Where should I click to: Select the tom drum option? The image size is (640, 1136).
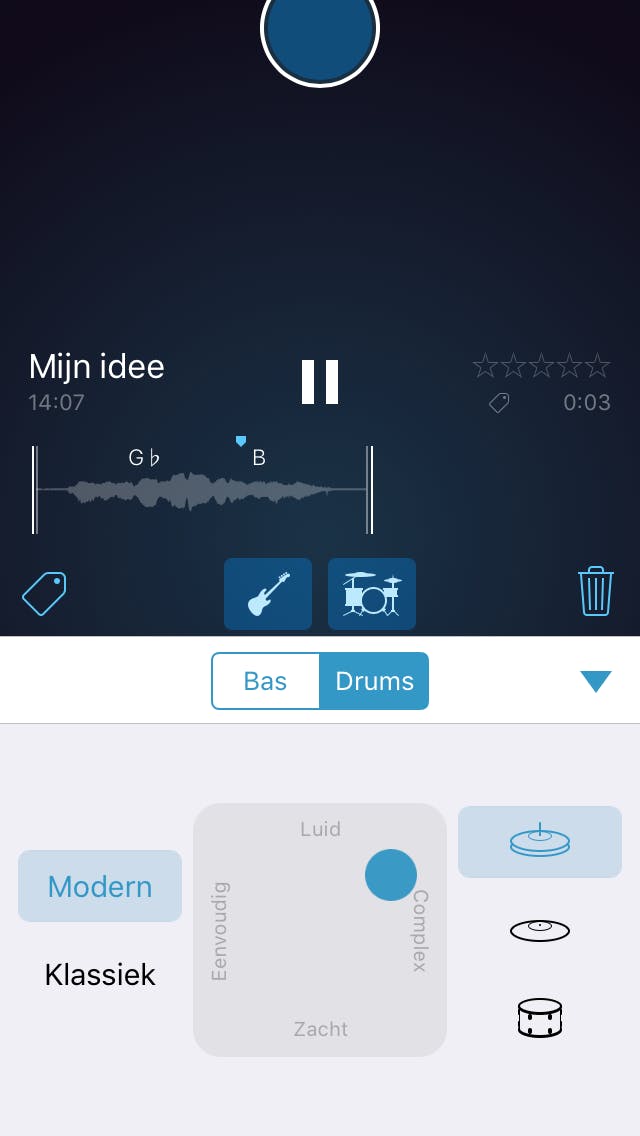coord(540,1018)
